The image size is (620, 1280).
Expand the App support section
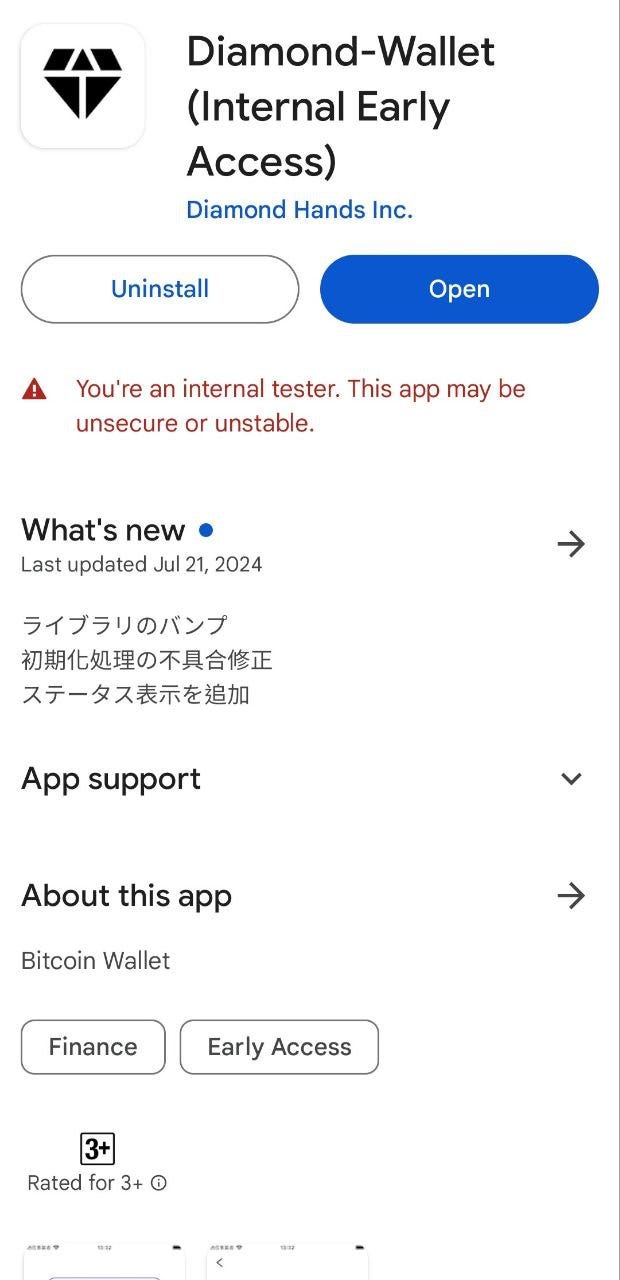coord(571,779)
